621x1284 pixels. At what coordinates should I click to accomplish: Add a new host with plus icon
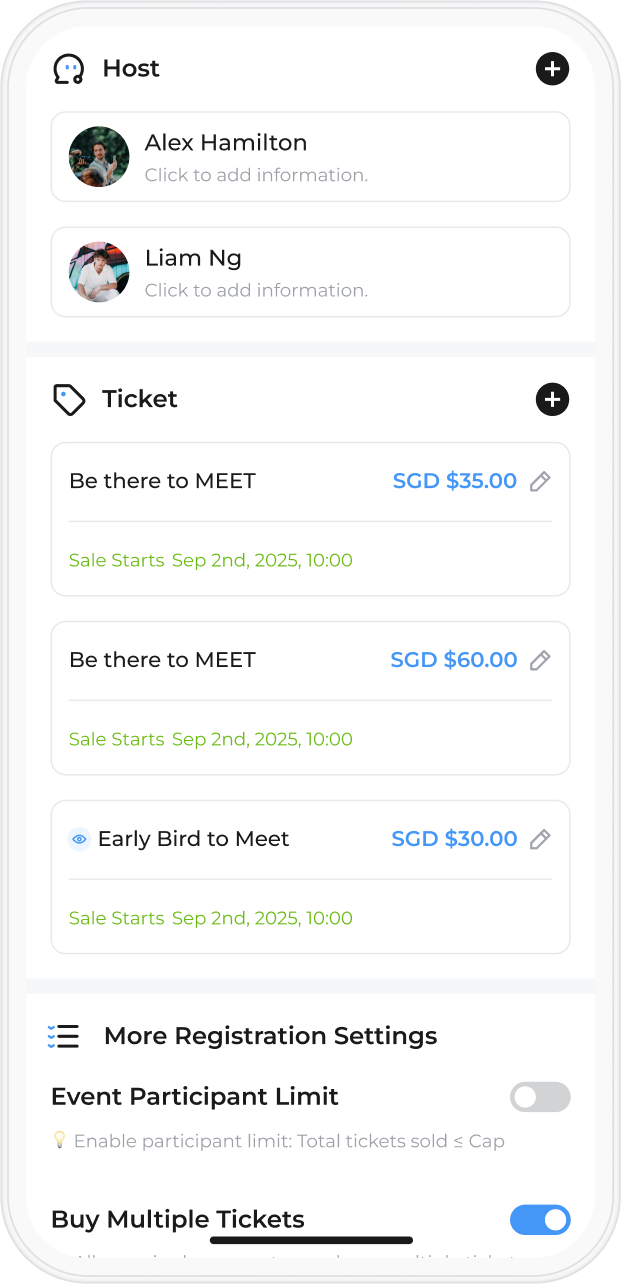[552, 69]
